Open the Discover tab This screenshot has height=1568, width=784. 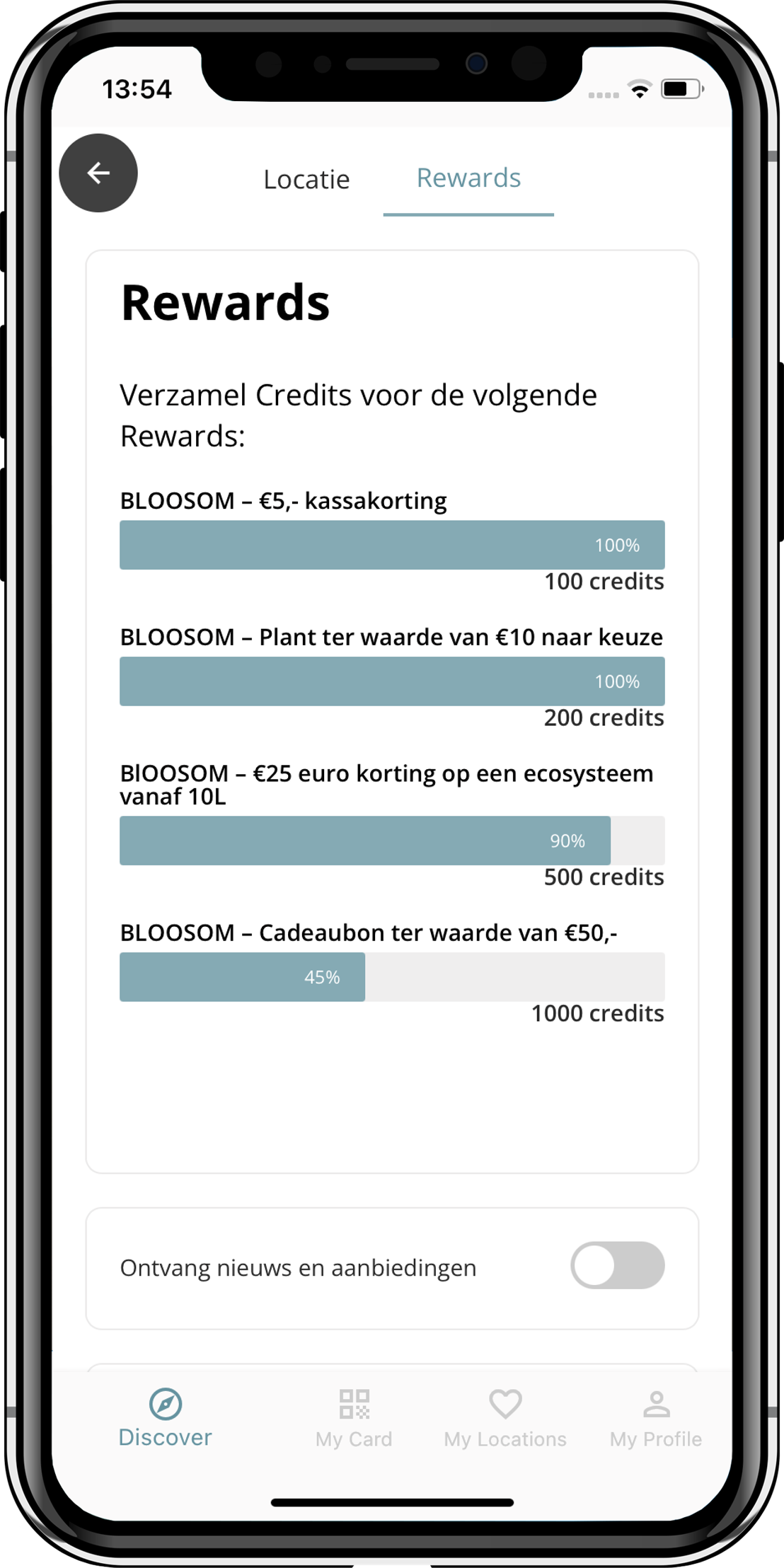166,1419
